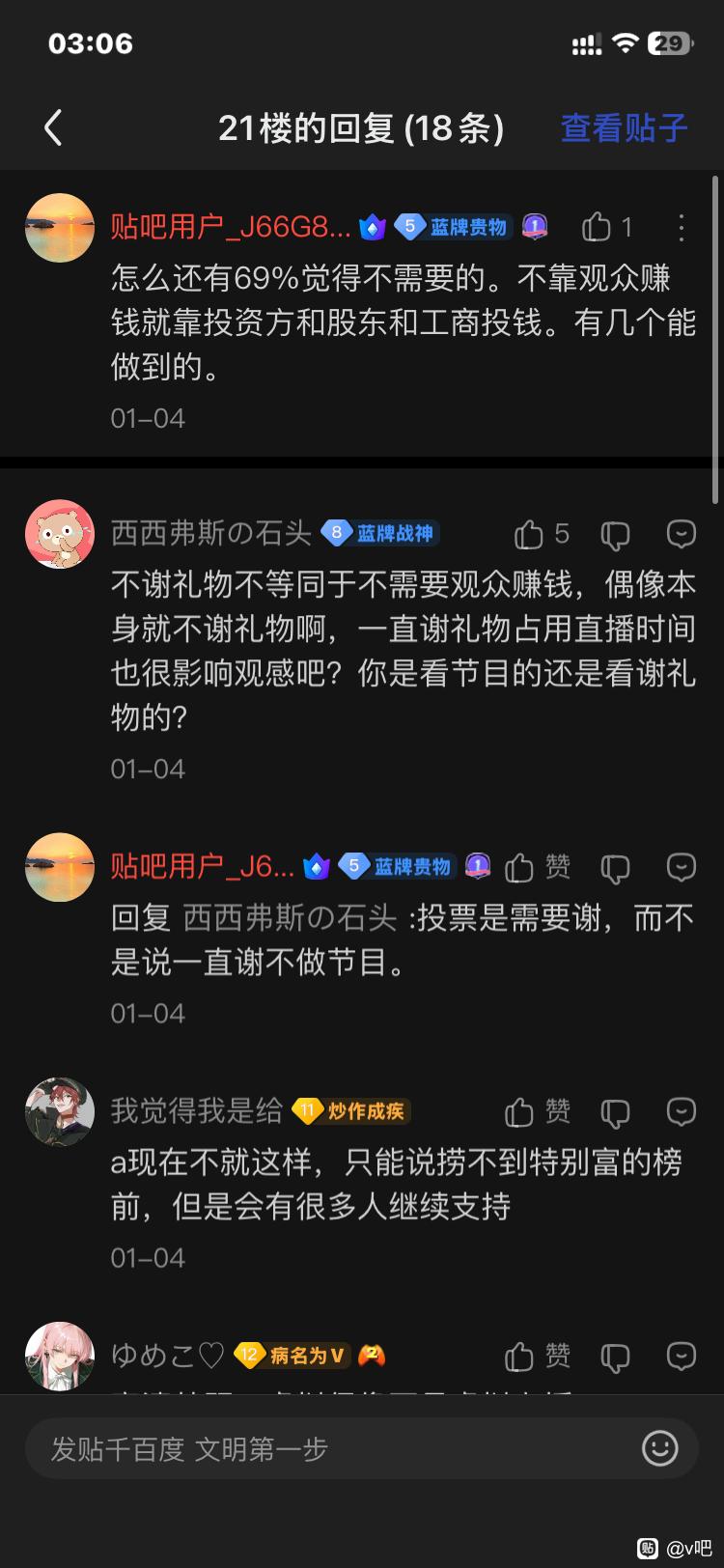Viewport: 724px width, 1568px height.
Task: Open the emoji picker in reply box
Action: coord(660,1448)
